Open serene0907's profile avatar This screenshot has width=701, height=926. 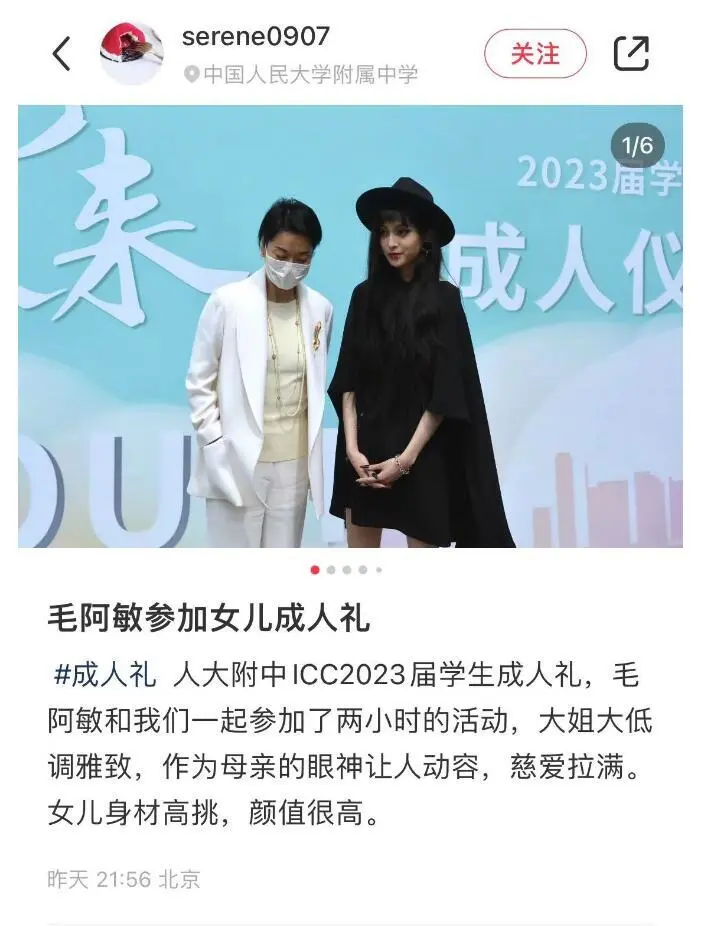point(131,53)
